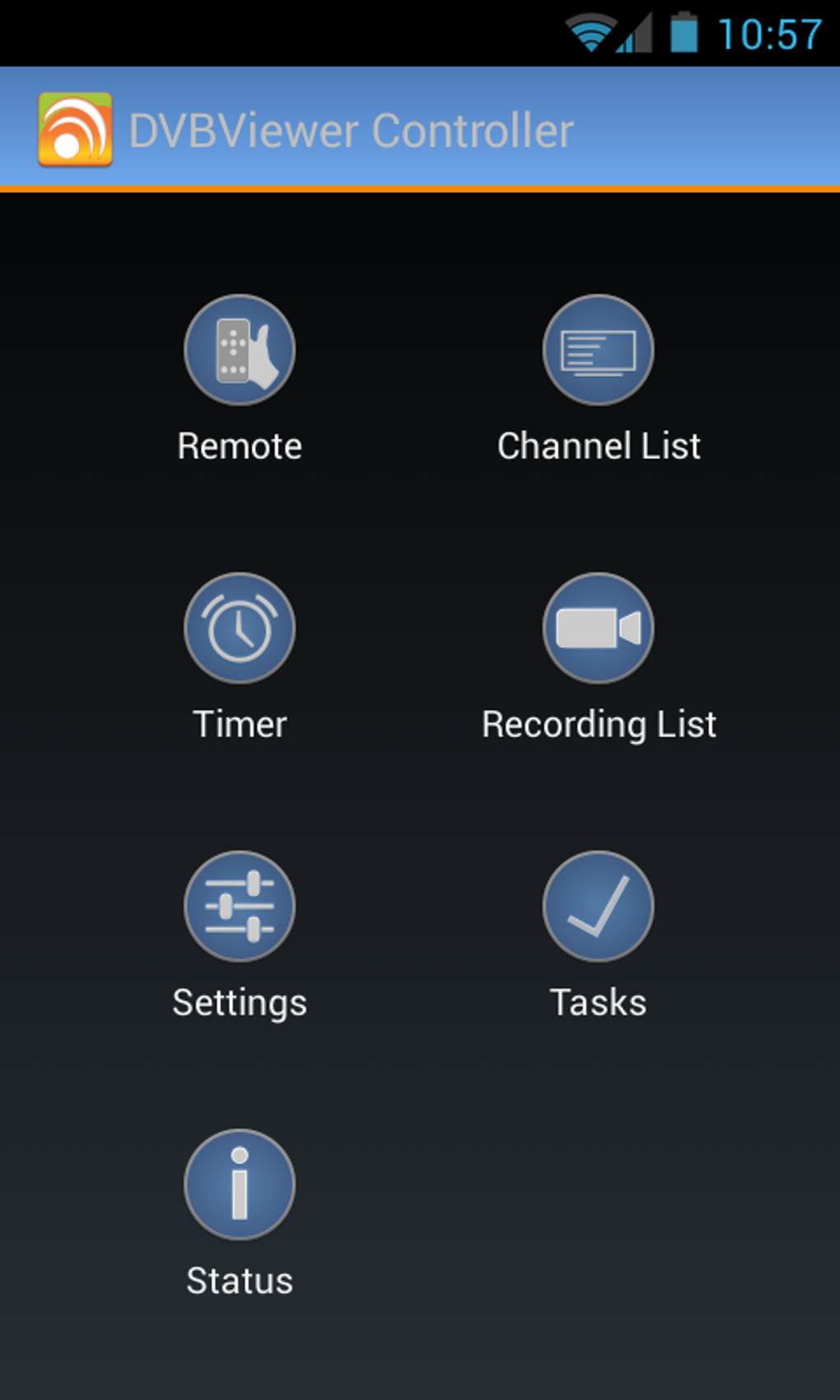Click the DVBViewer Controller title text
Viewport: 840px width, 1400px height.
(x=350, y=128)
